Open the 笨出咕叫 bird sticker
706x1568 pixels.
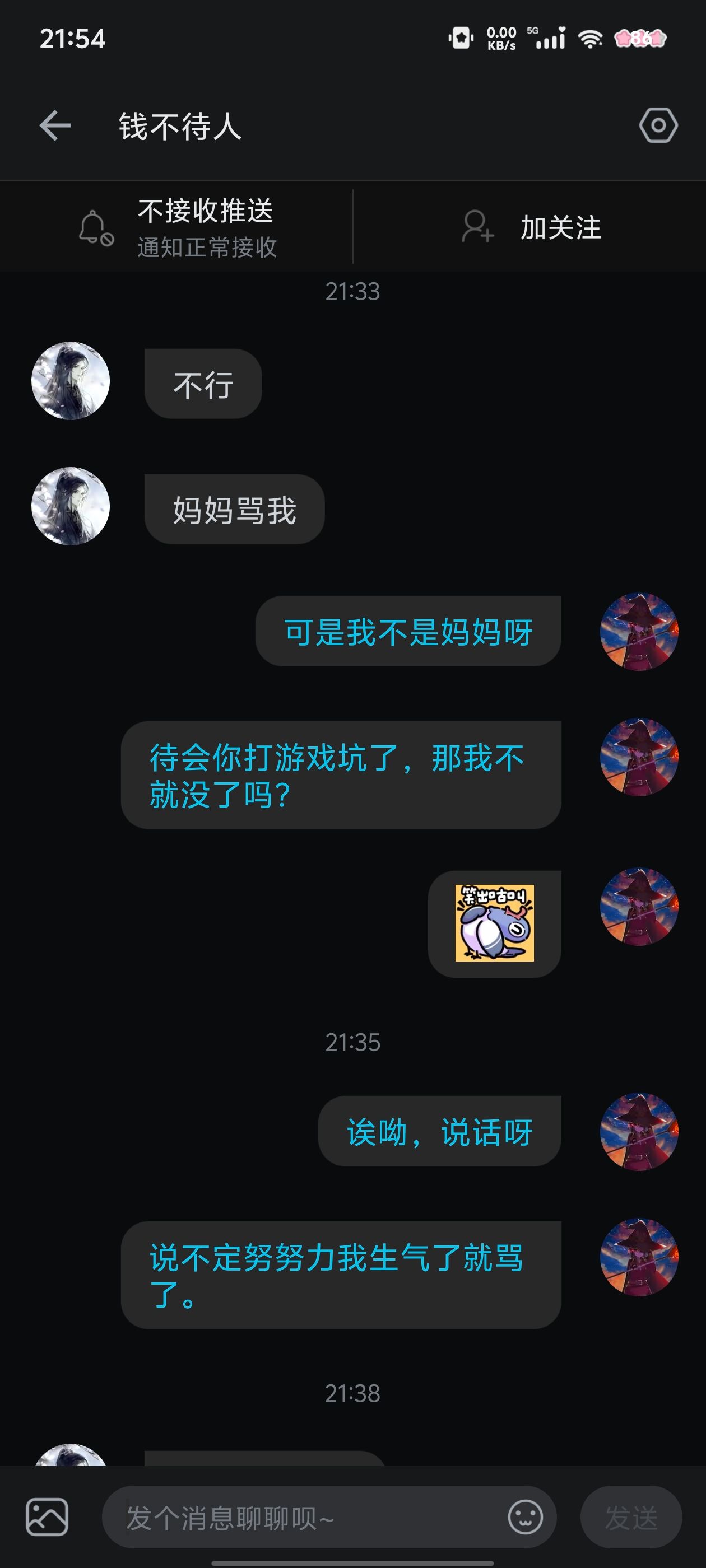[494, 923]
